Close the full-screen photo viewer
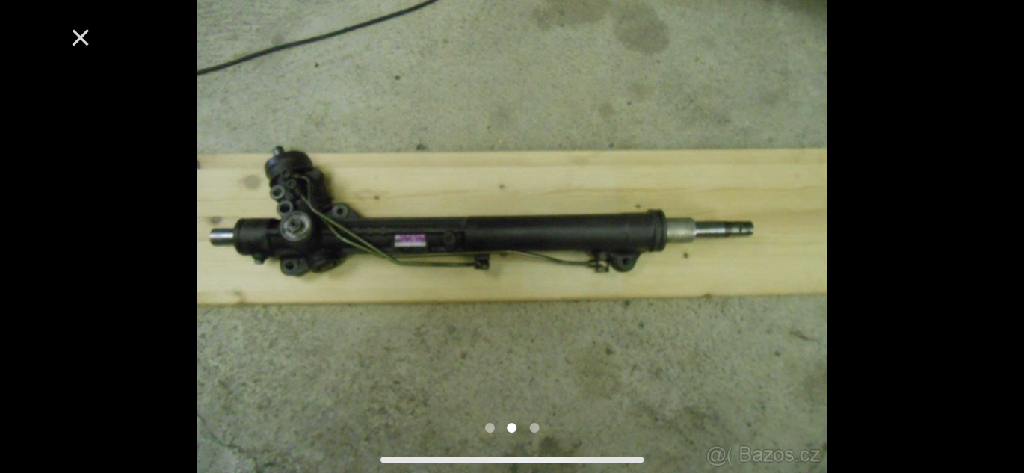The height and width of the screenshot is (473, 1024). coord(80,38)
